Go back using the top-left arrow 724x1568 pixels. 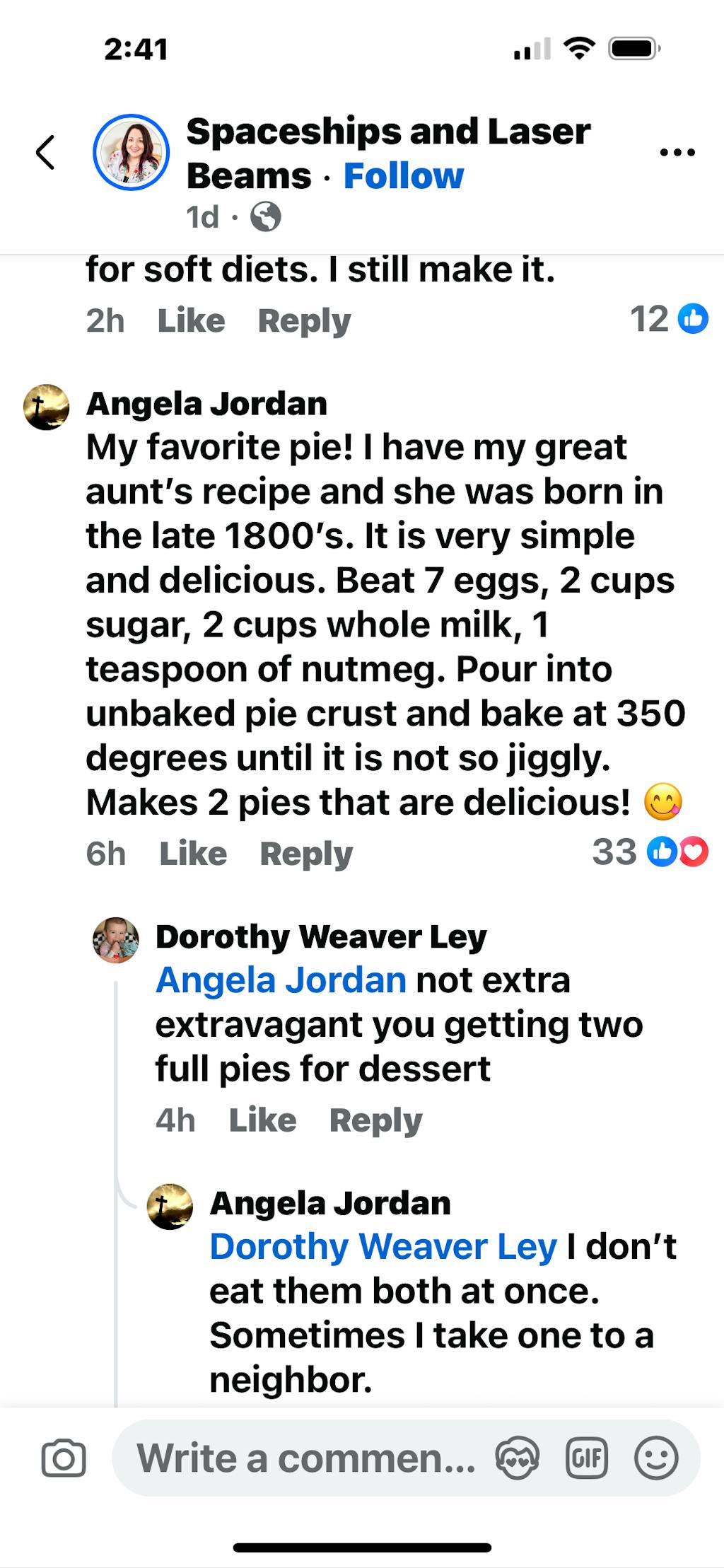point(46,152)
